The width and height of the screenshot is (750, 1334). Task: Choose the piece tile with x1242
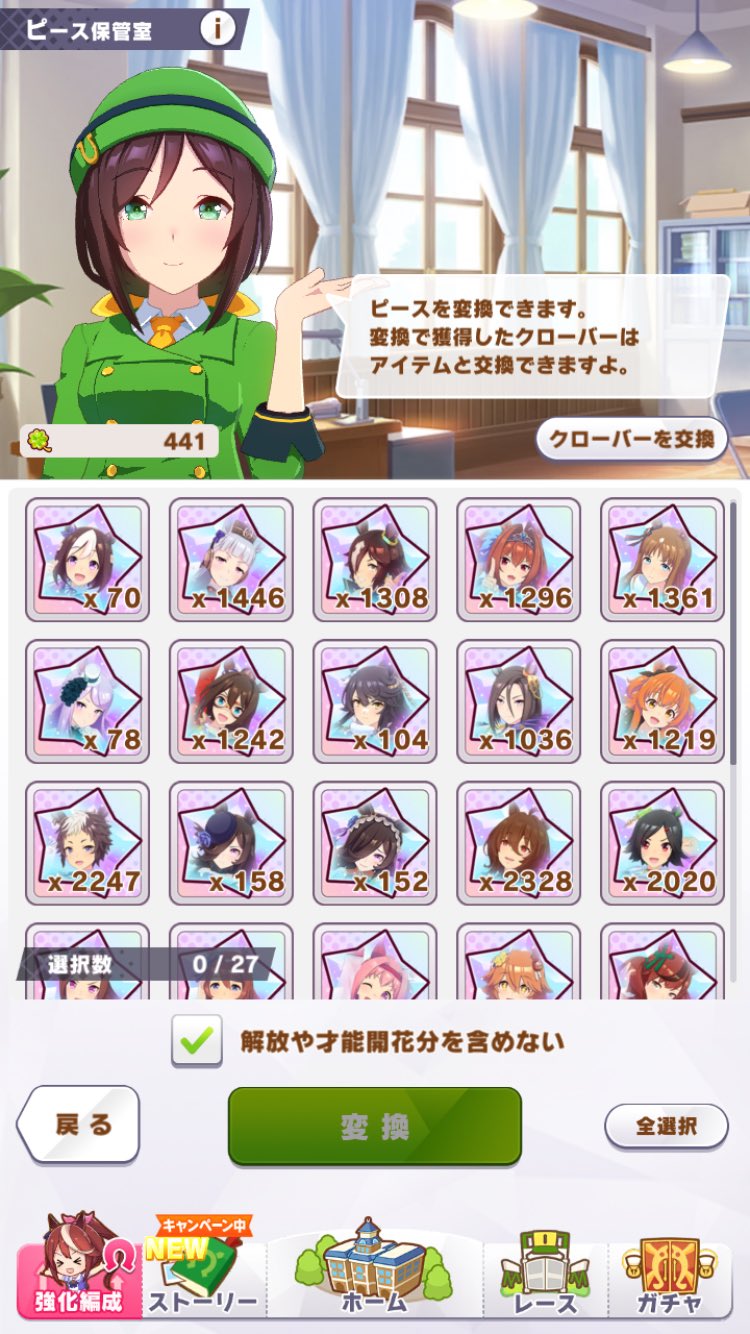(x=231, y=702)
